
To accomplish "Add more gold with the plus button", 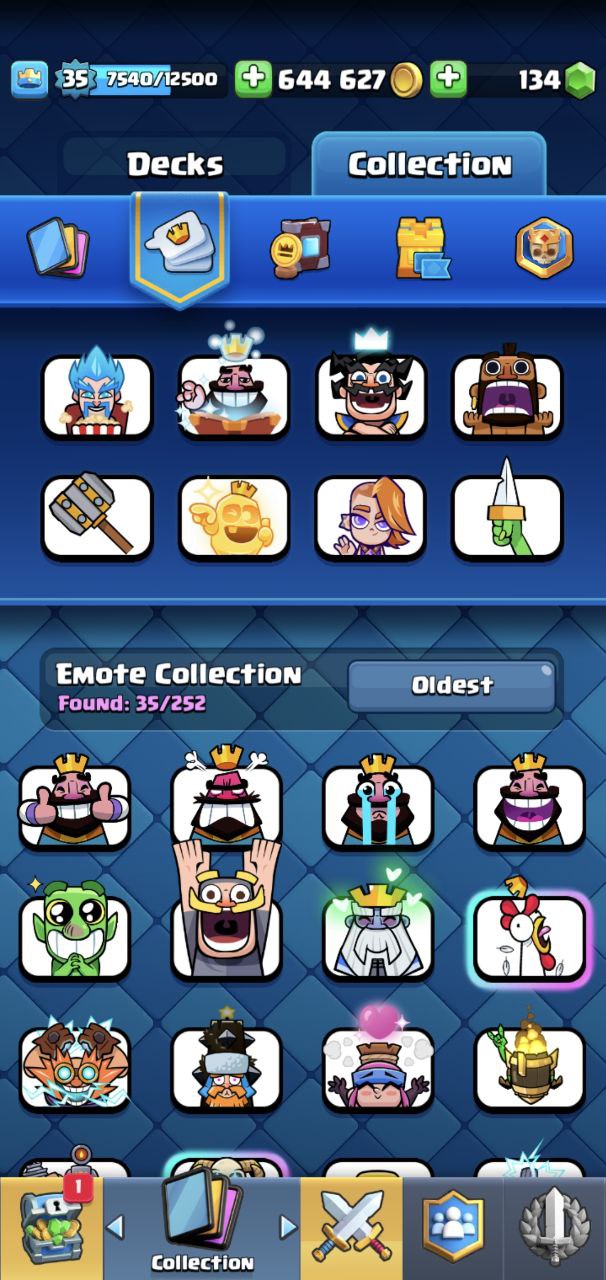I will [253, 80].
